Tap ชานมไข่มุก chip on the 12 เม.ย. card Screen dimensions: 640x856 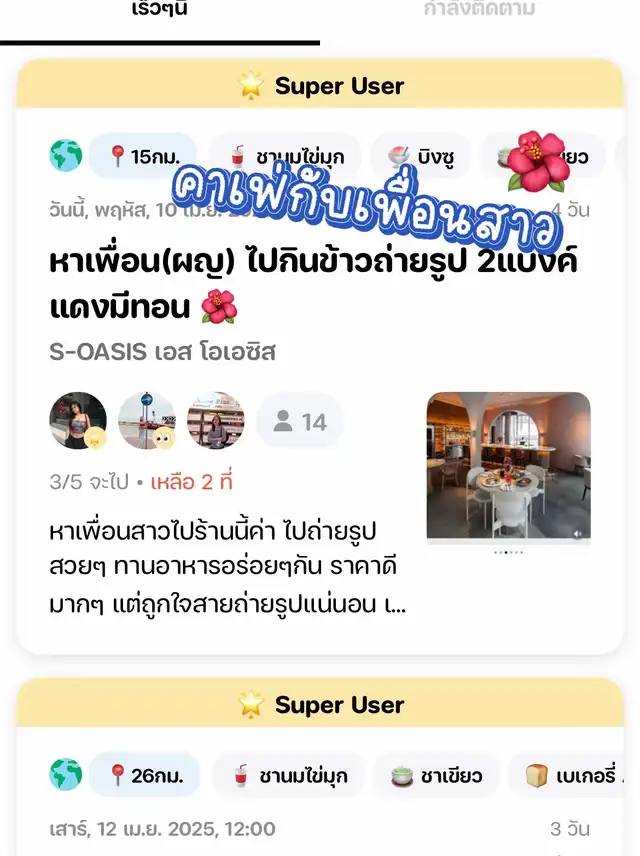[x=290, y=775]
